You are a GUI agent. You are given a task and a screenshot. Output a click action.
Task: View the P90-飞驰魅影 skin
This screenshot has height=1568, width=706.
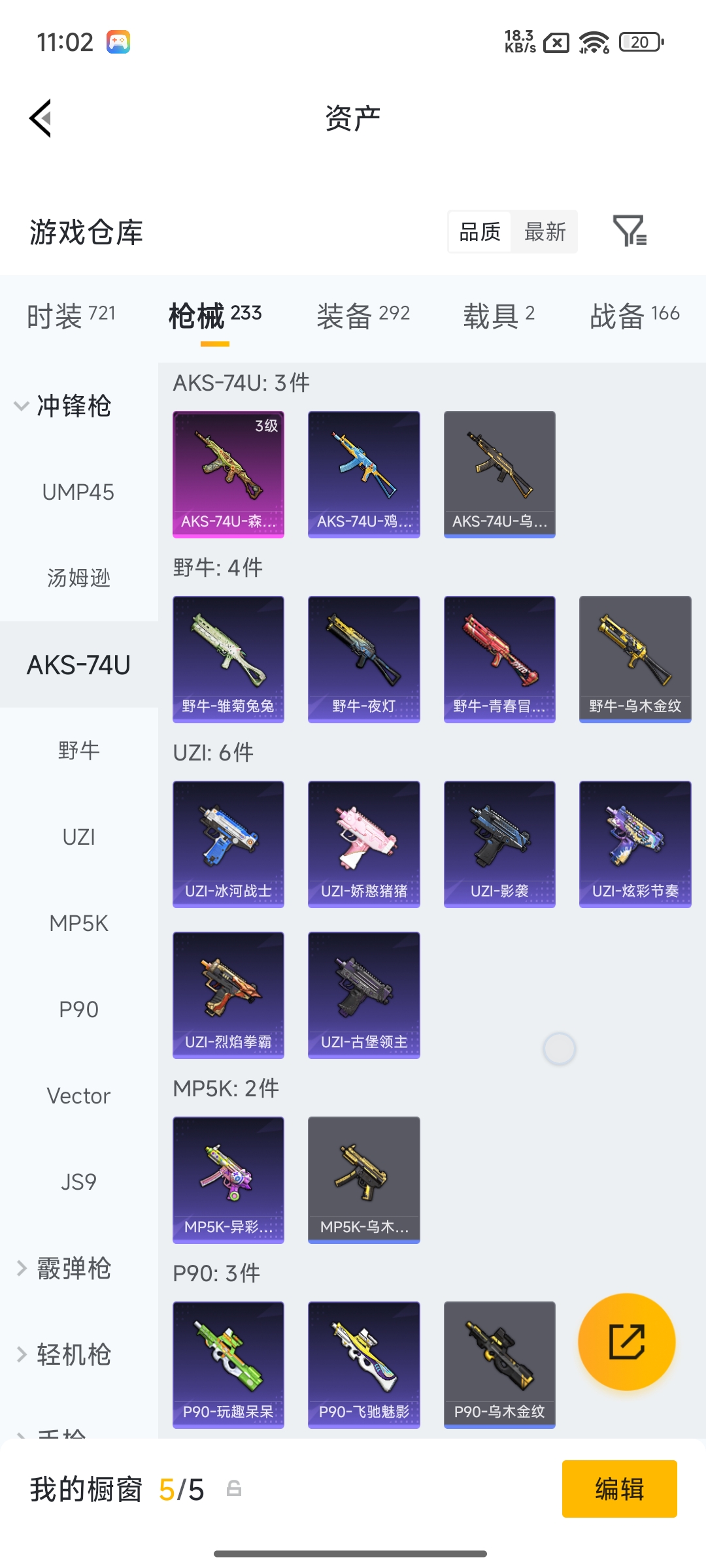pyautogui.click(x=363, y=1364)
